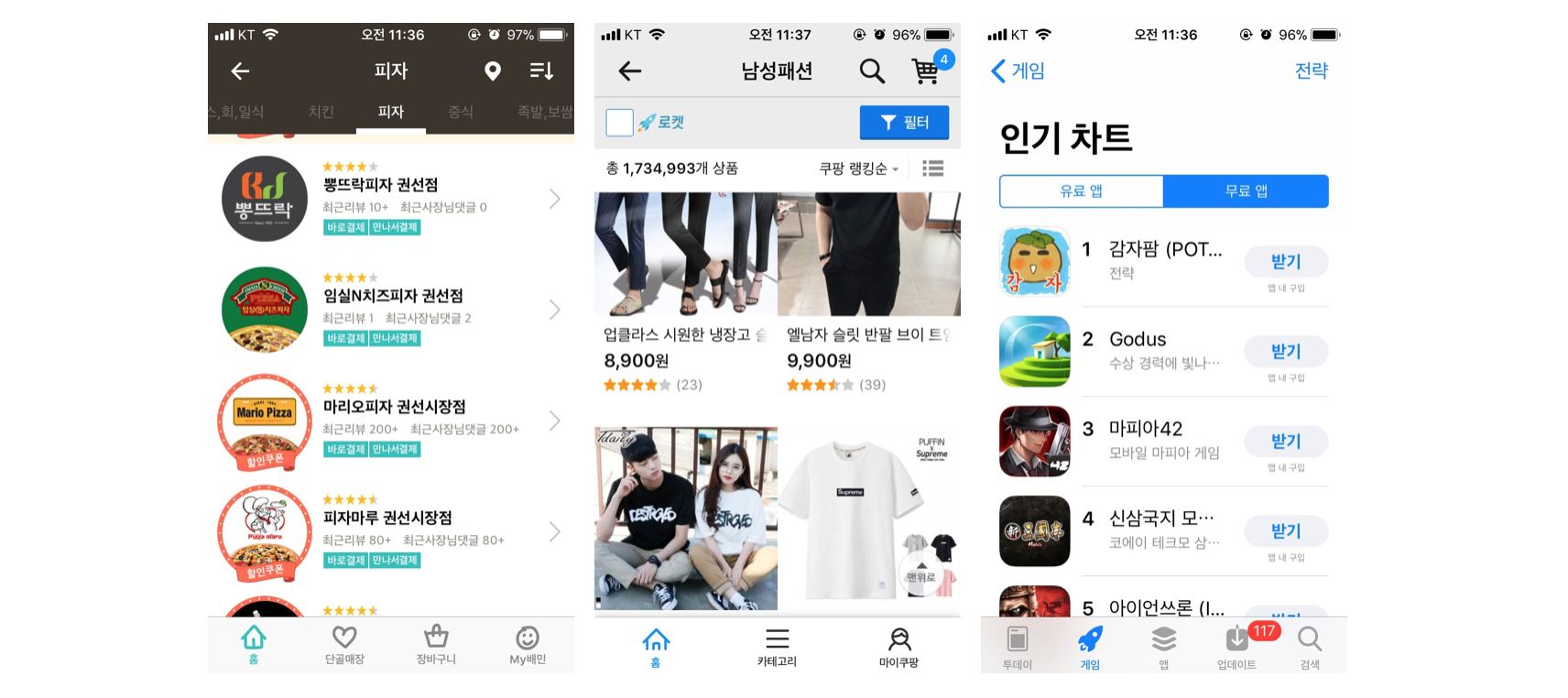Tap 받기 for Godus

(1285, 351)
